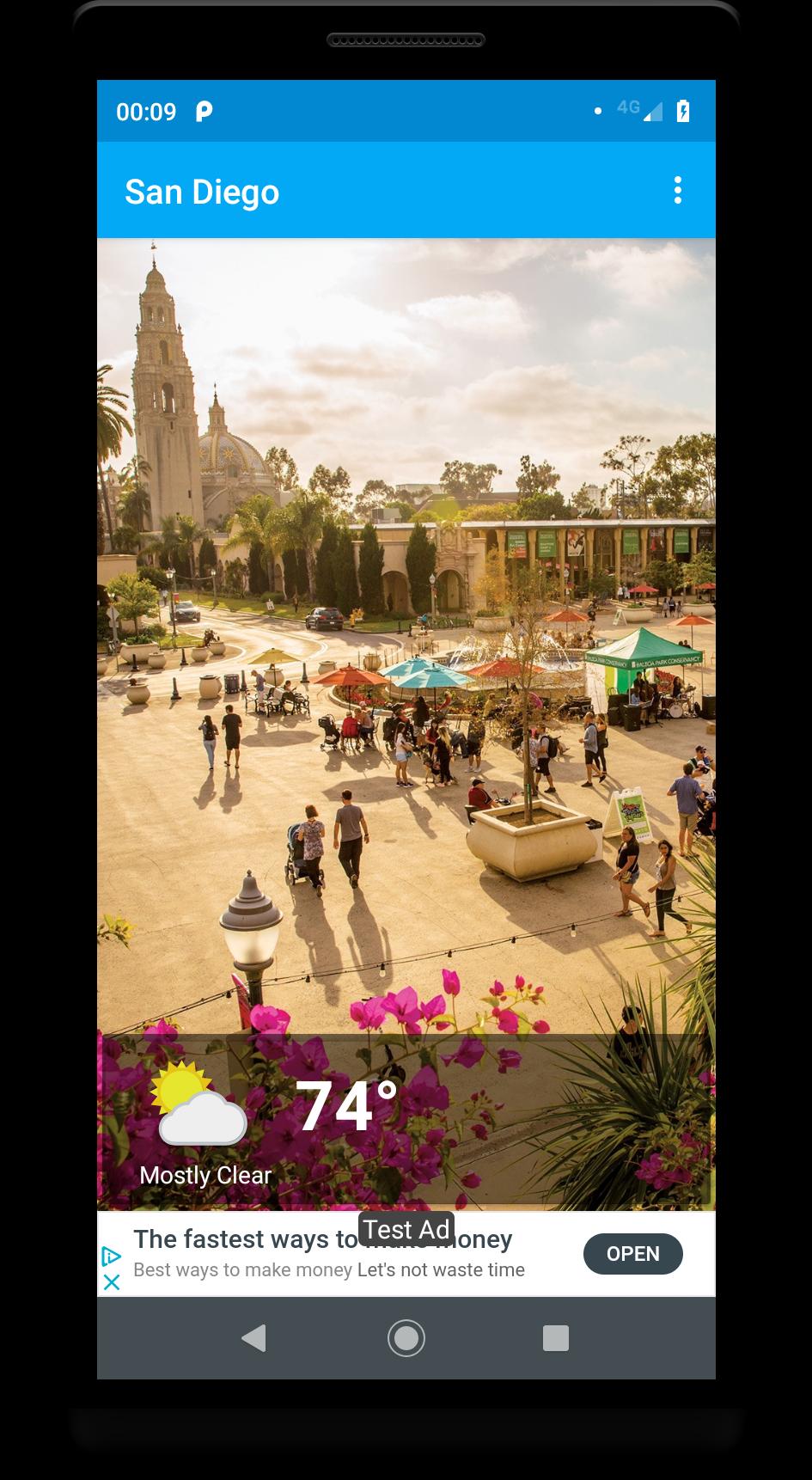The image size is (812, 1480).
Task: Open the recent apps view
Action: [x=555, y=1338]
